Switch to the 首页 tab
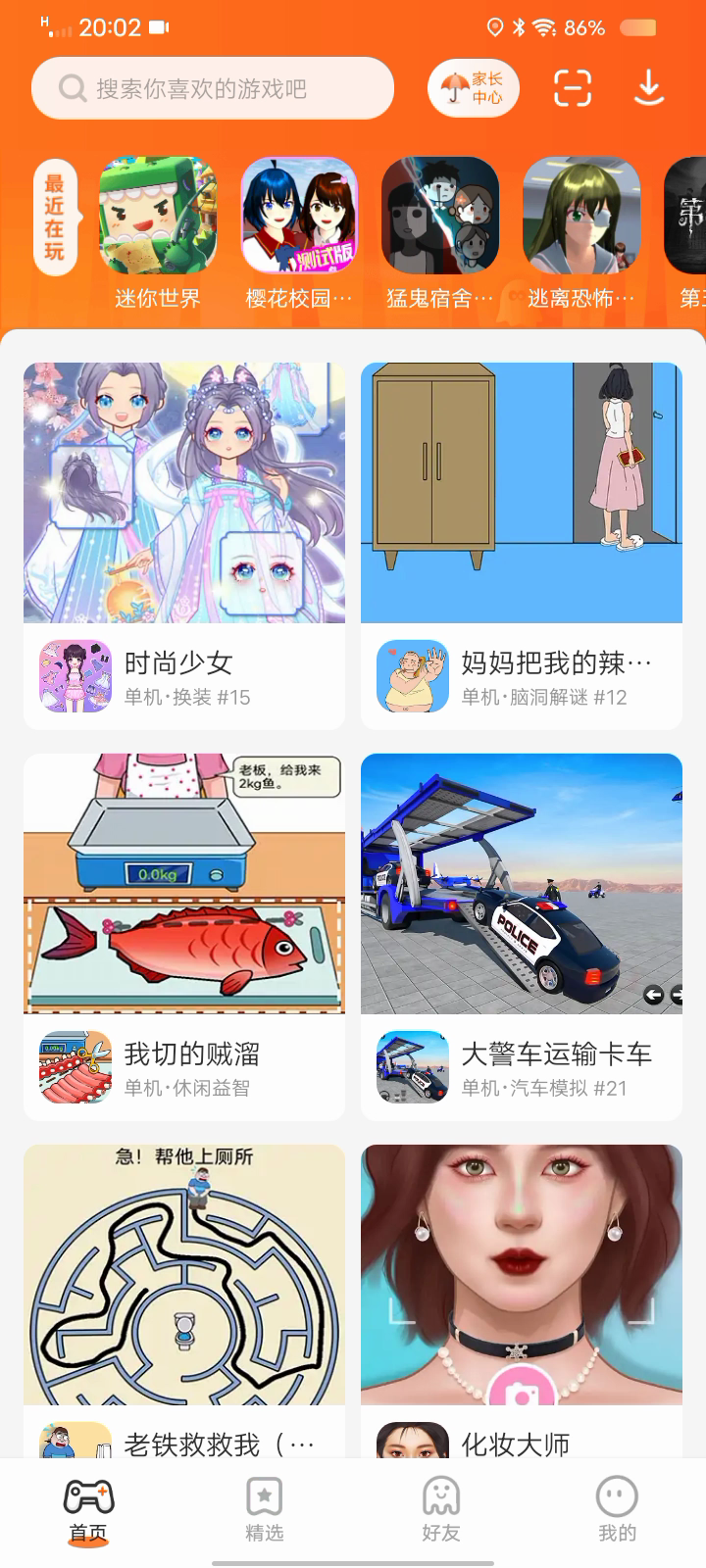This screenshot has height=1568, width=706. point(88,1510)
